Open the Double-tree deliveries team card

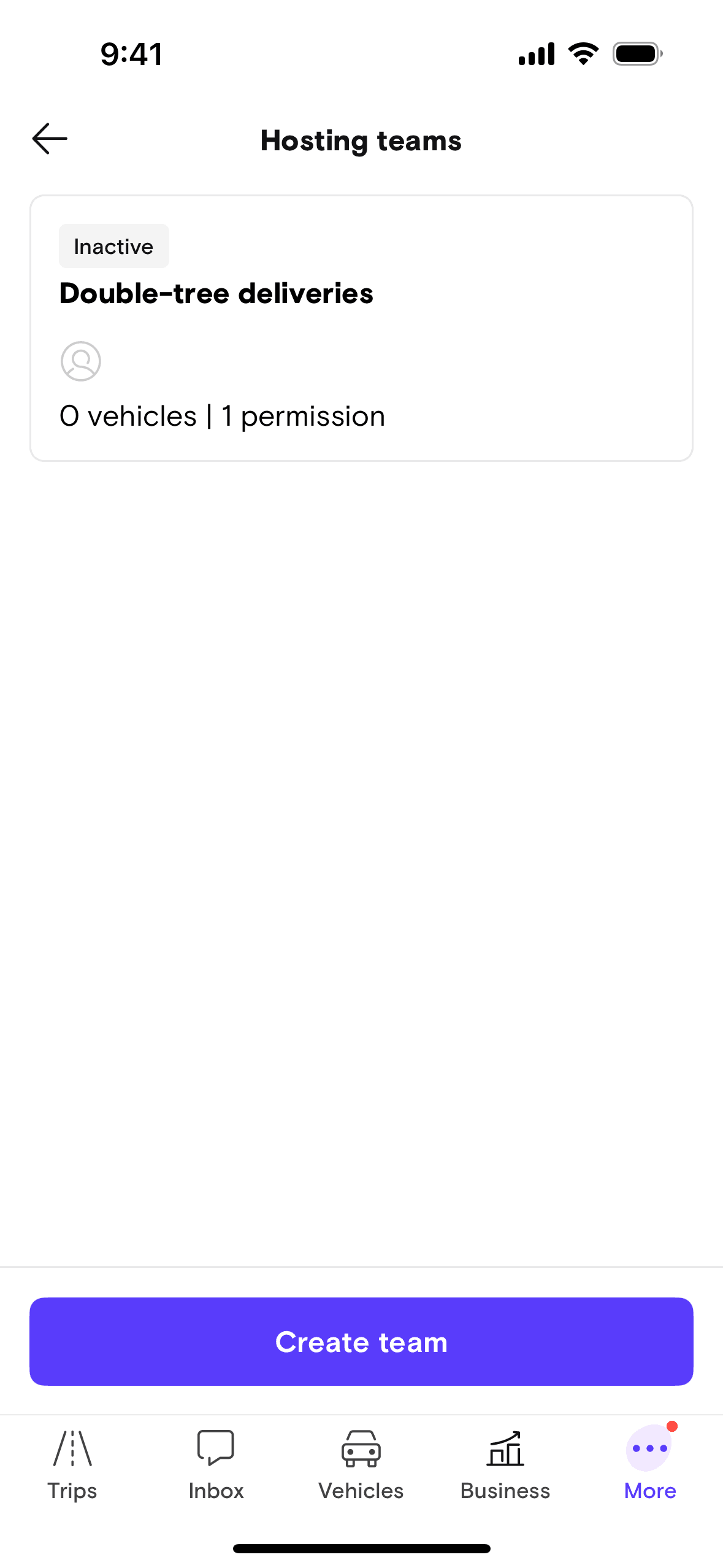tap(361, 328)
